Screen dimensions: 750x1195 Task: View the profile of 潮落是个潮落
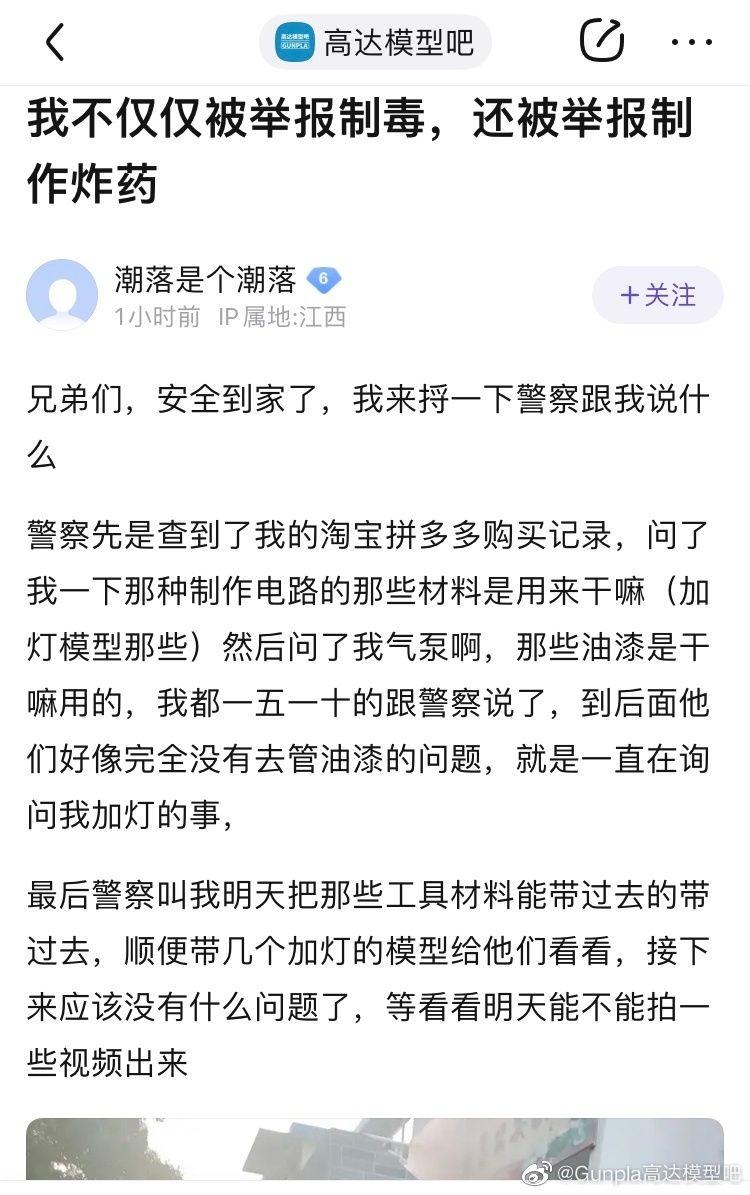(x=205, y=279)
